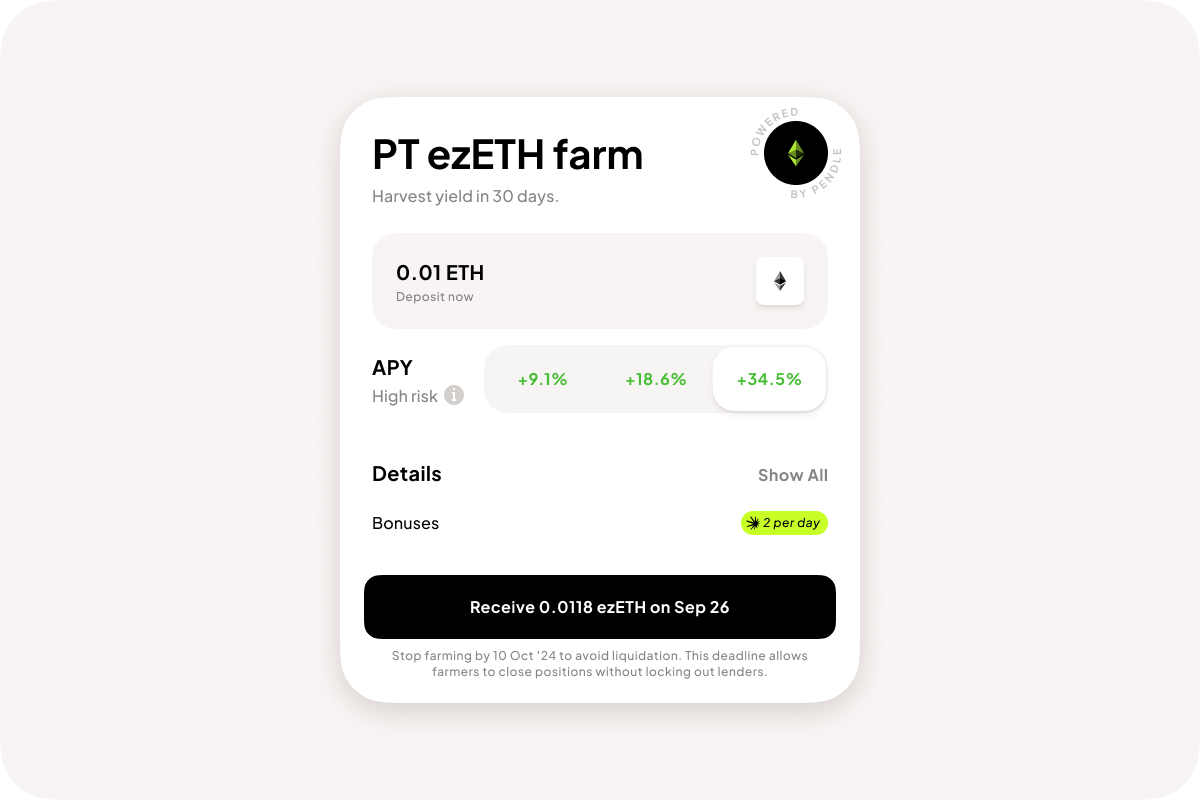Edit the 0.01 ETH deposit amount
Screen dimensions: 1200x800
(440, 272)
